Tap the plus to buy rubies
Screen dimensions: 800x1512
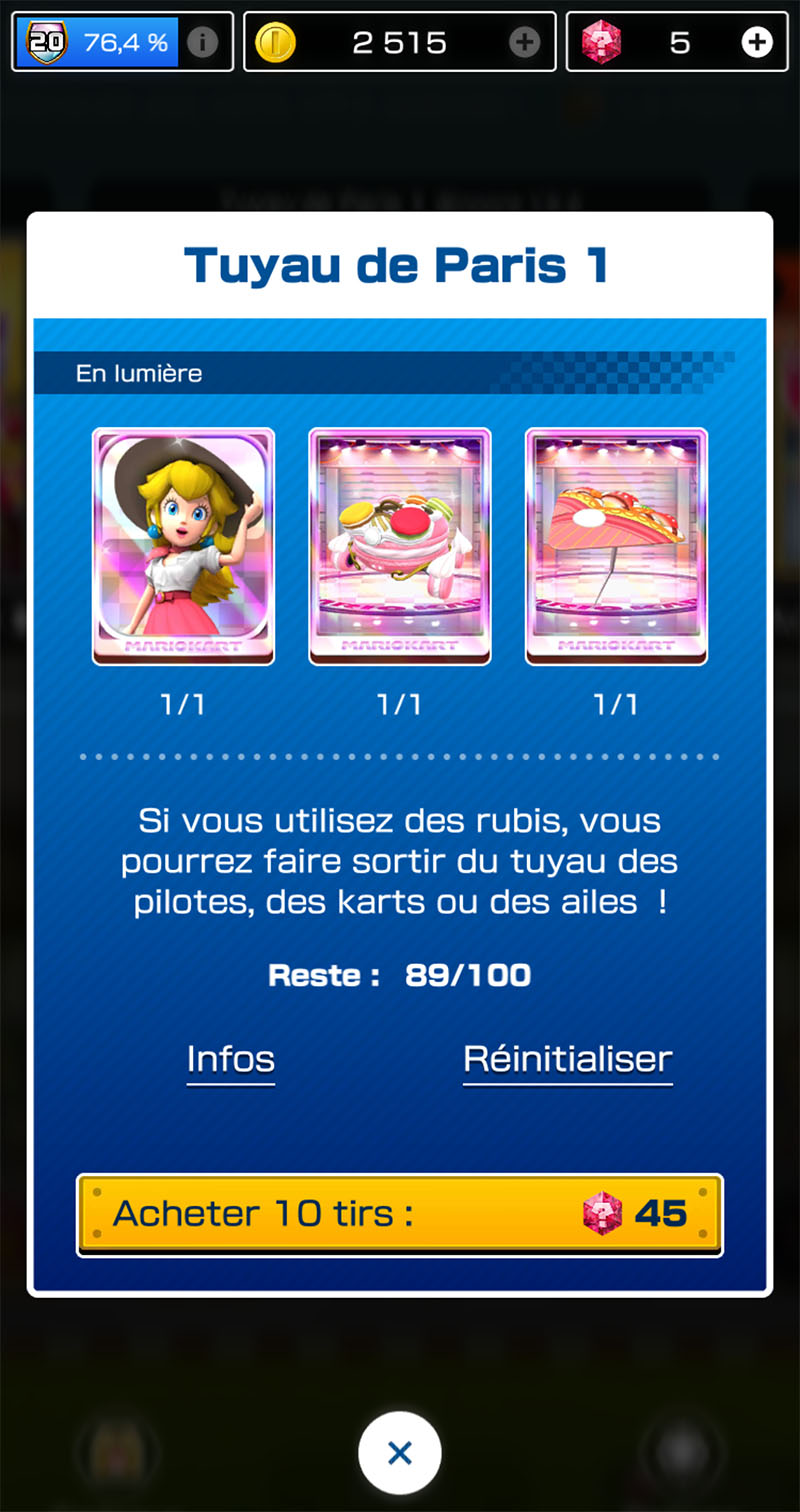(757, 42)
